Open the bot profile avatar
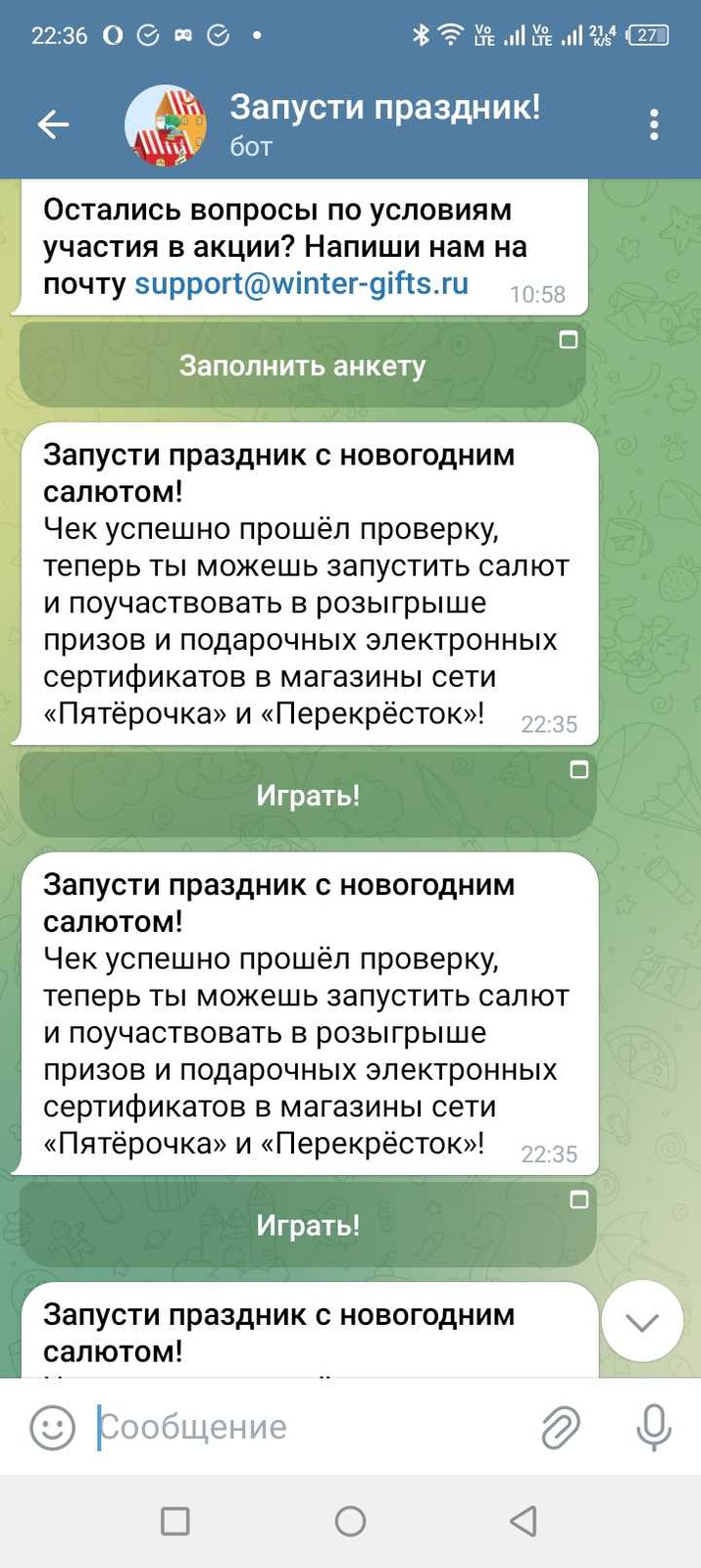 click(166, 125)
